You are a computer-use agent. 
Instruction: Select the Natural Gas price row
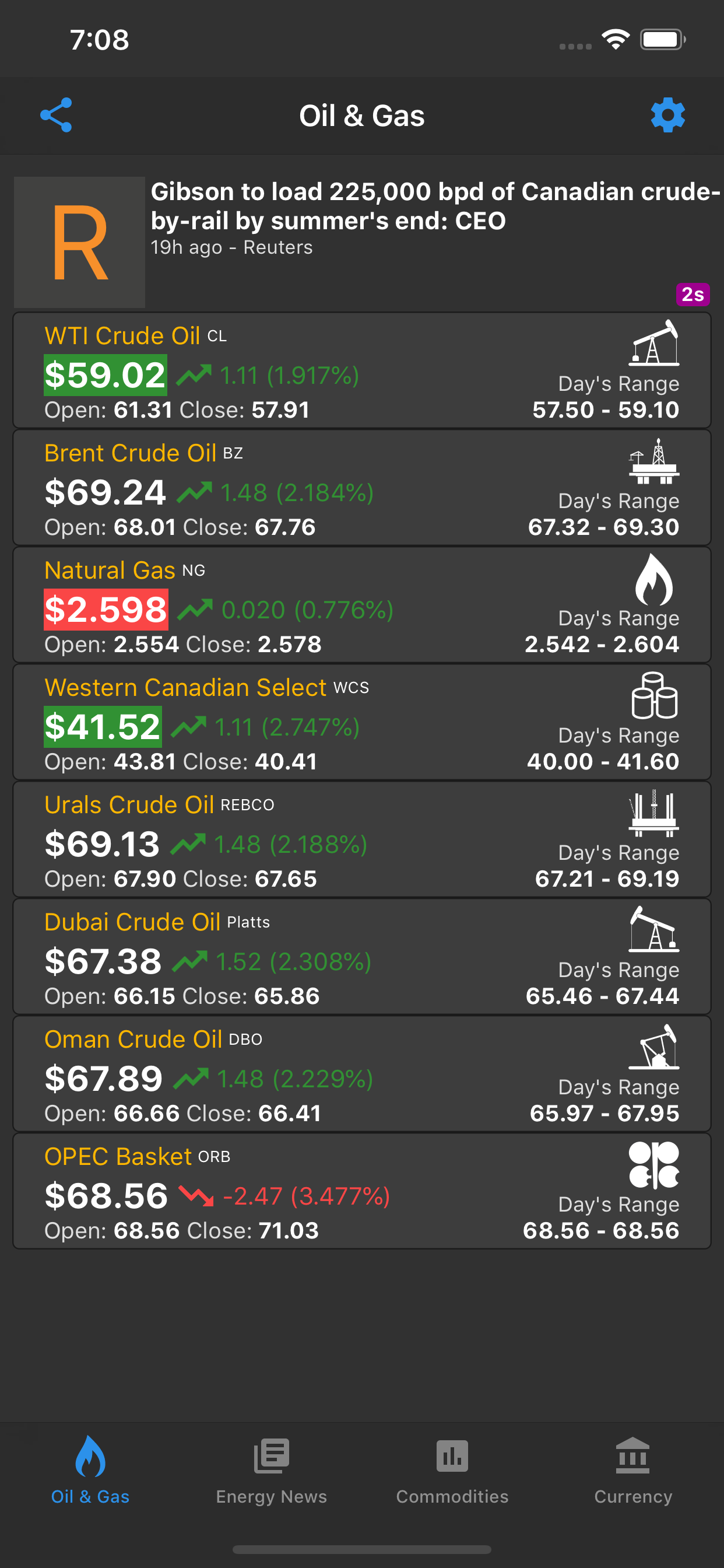[x=362, y=604]
